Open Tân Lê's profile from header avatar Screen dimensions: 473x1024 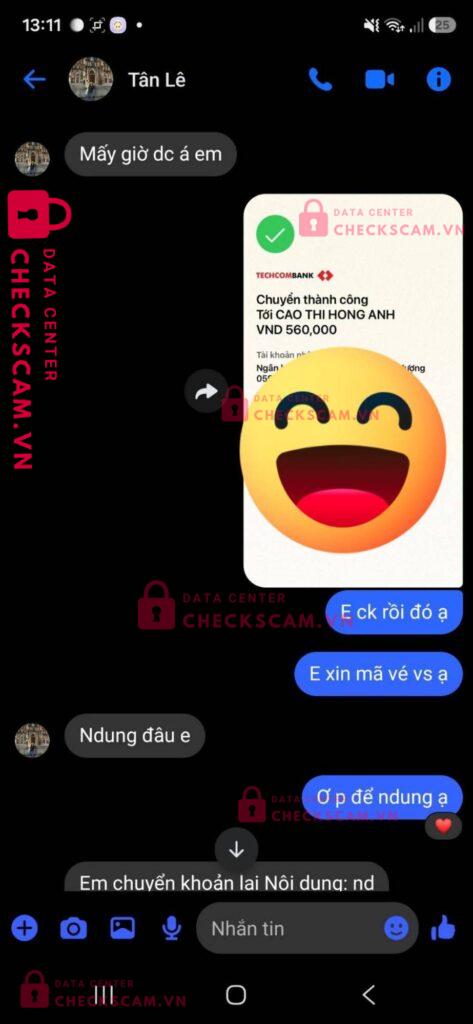click(91, 79)
